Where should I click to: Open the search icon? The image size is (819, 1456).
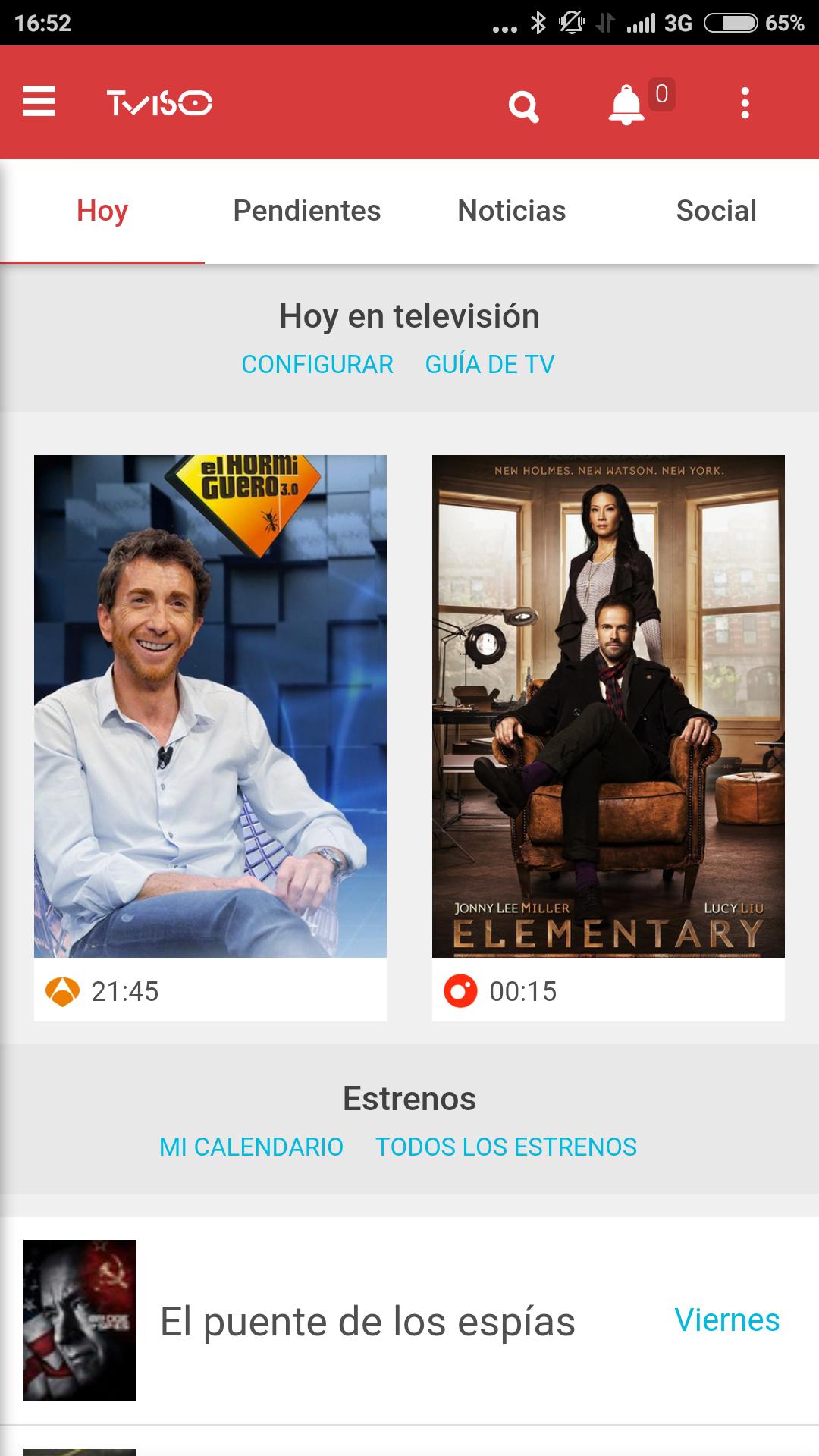(523, 105)
